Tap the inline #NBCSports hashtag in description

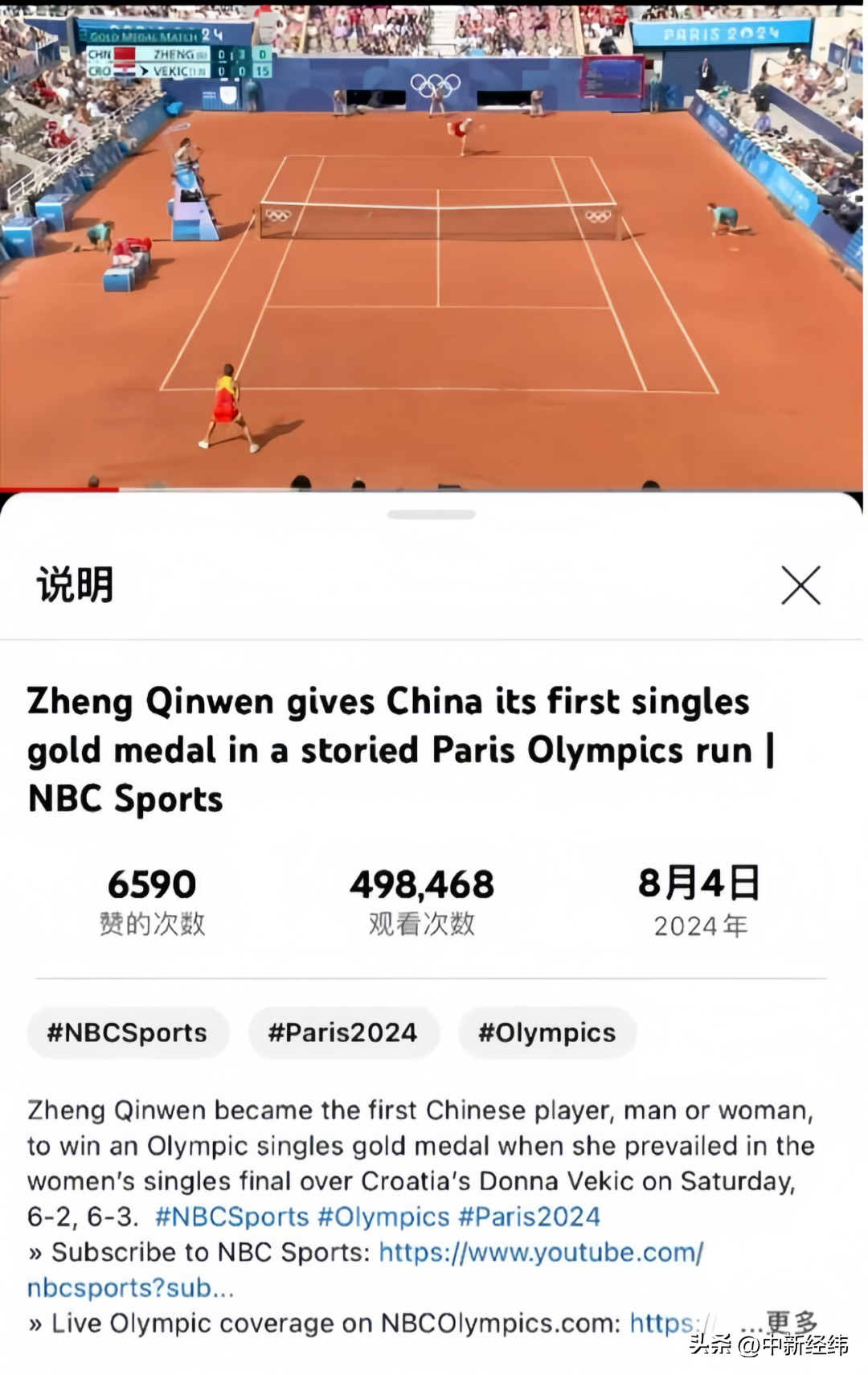point(231,1217)
